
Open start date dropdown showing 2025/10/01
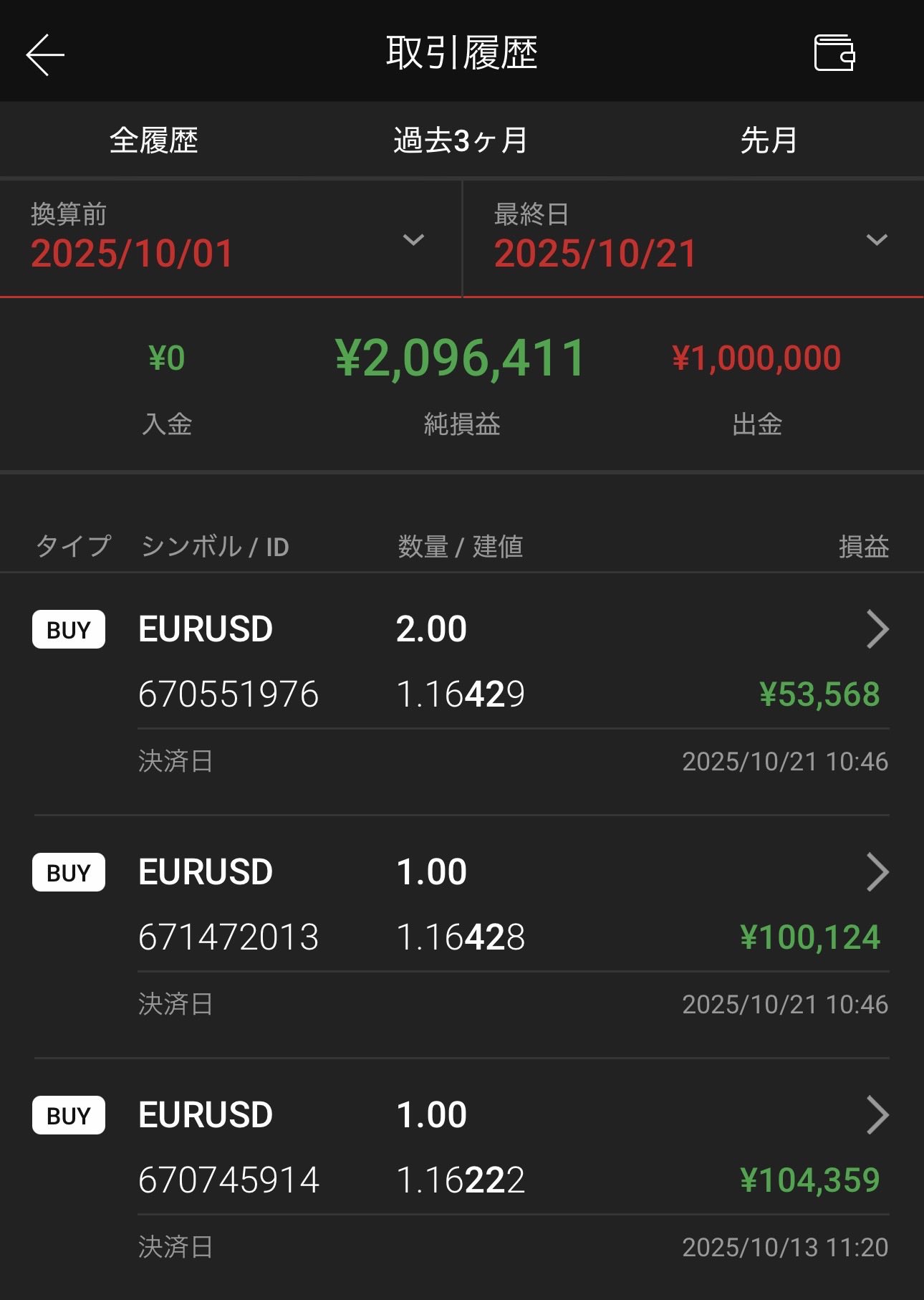point(229,239)
